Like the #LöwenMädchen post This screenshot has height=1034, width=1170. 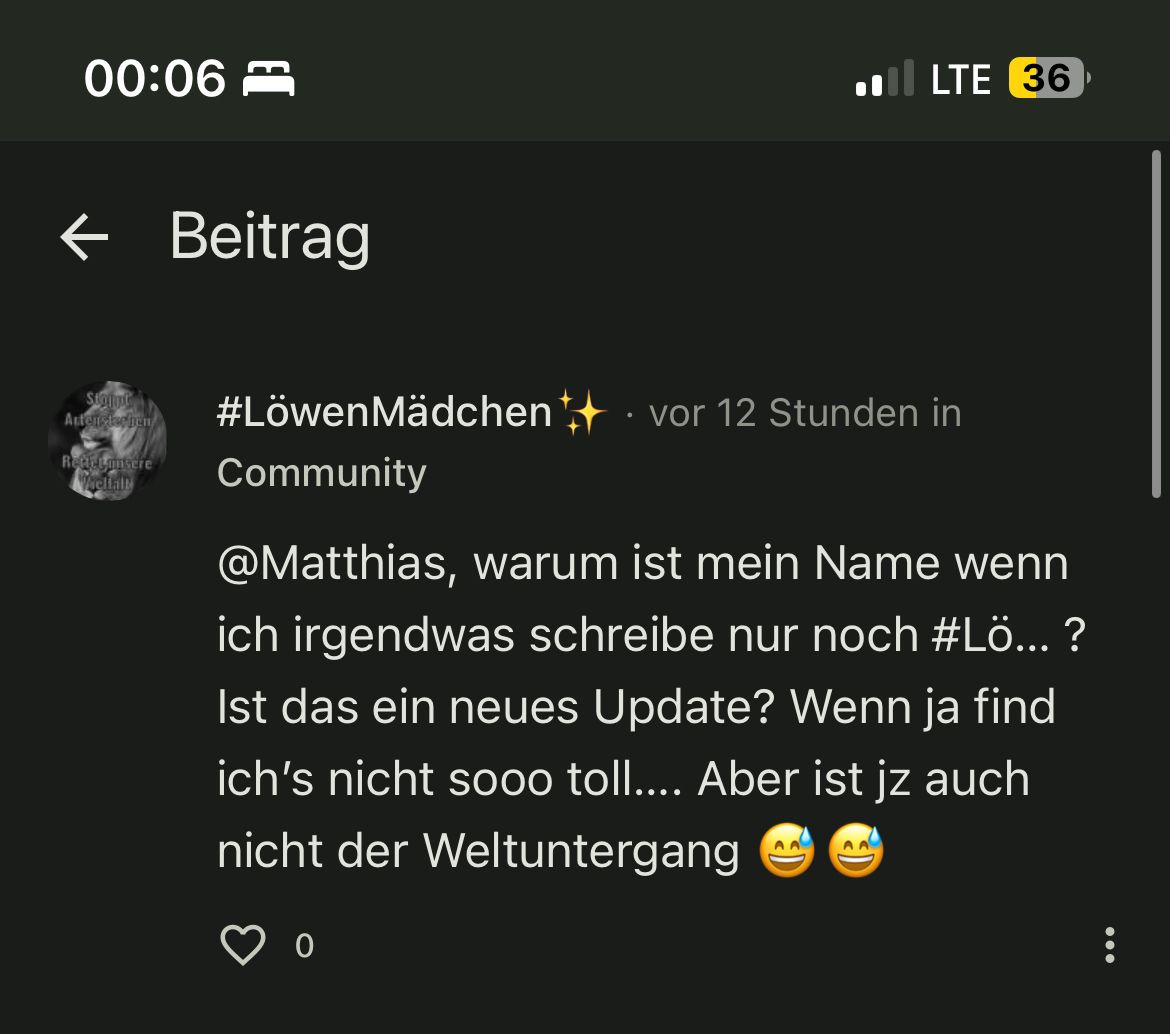point(243,945)
